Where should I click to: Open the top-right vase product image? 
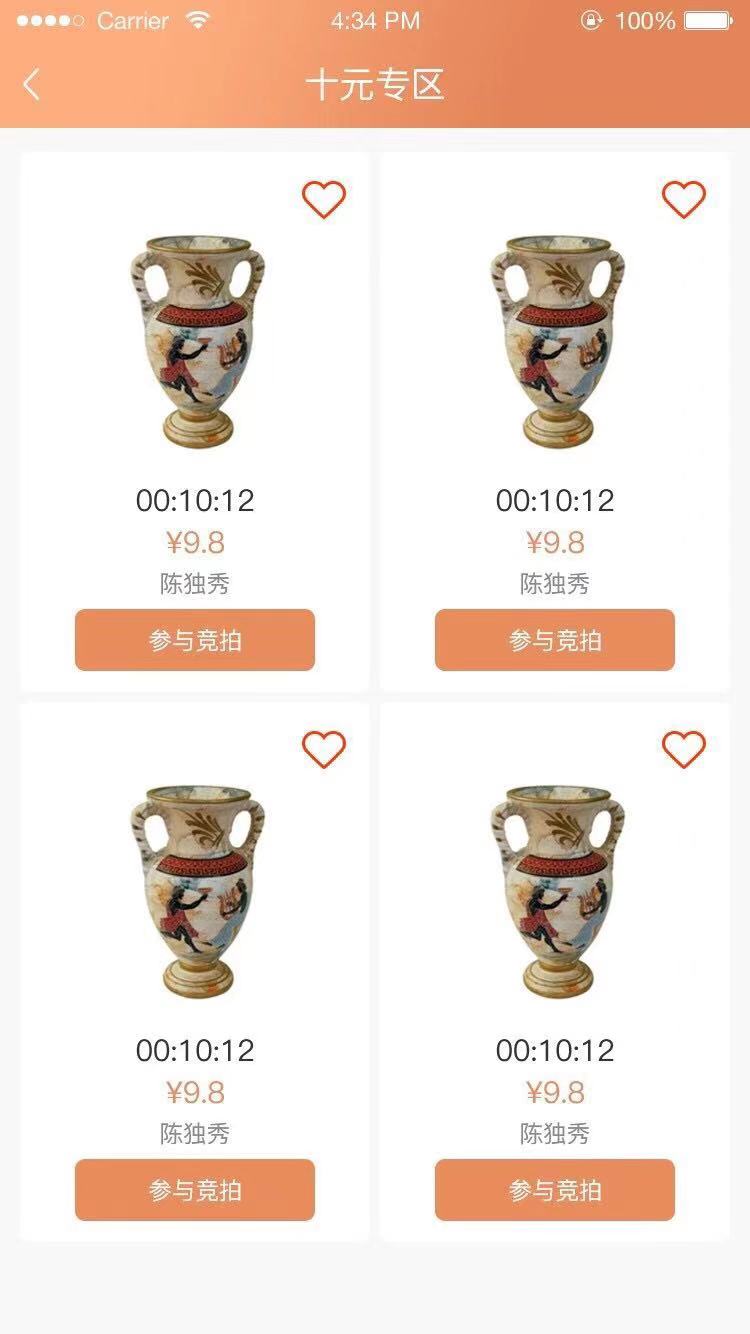(557, 342)
